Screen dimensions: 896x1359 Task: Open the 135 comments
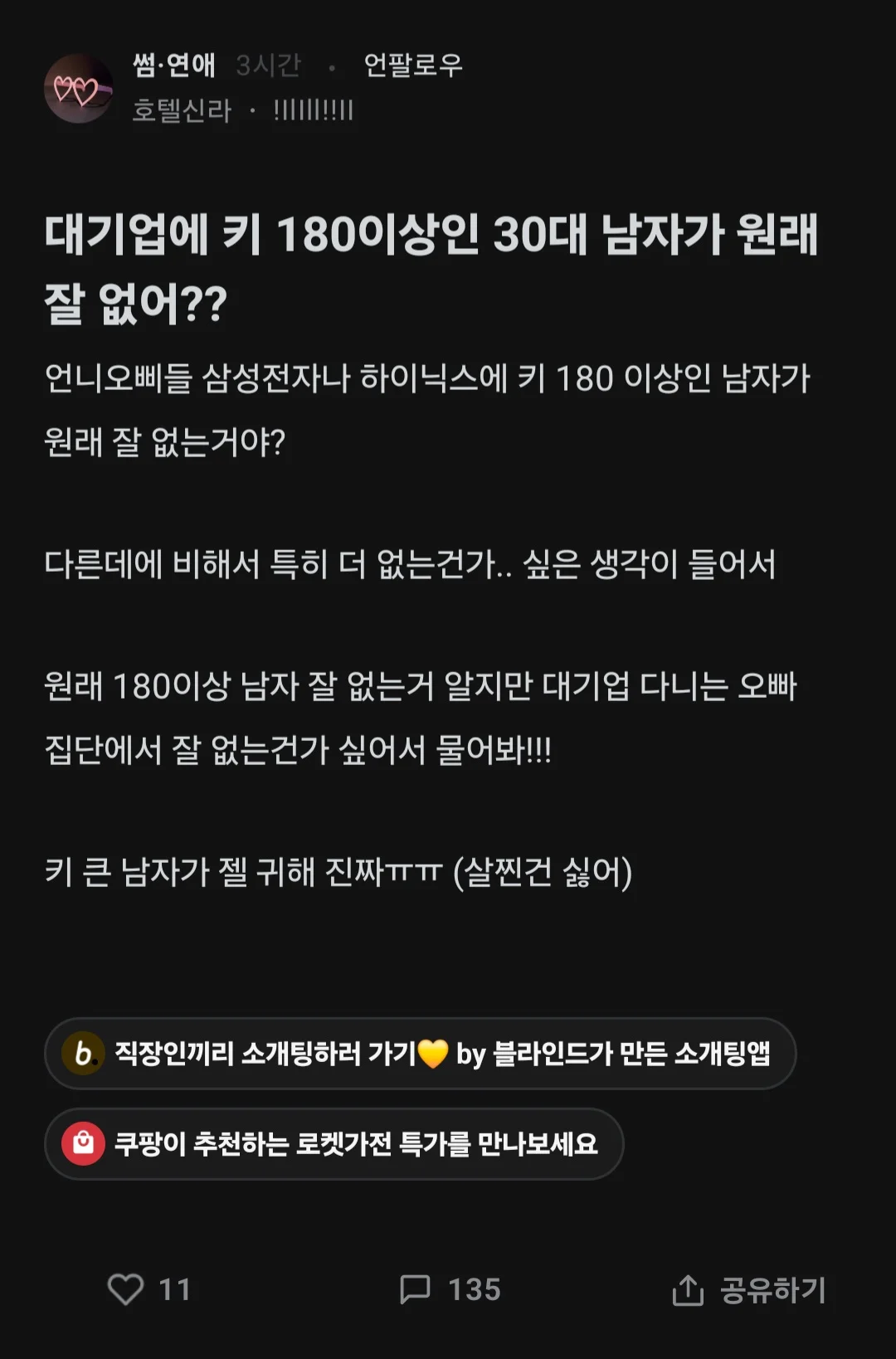click(x=450, y=1289)
